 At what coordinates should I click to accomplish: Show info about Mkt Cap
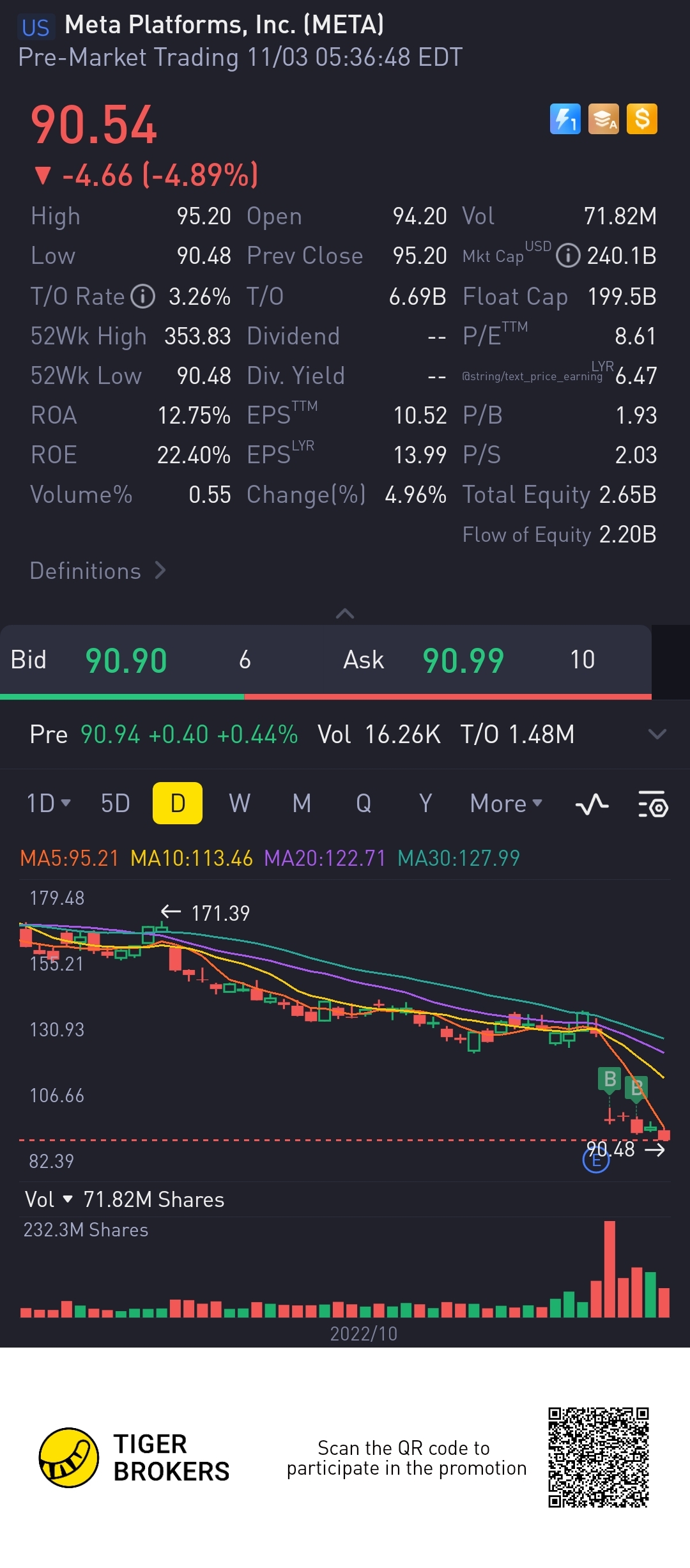click(x=568, y=256)
